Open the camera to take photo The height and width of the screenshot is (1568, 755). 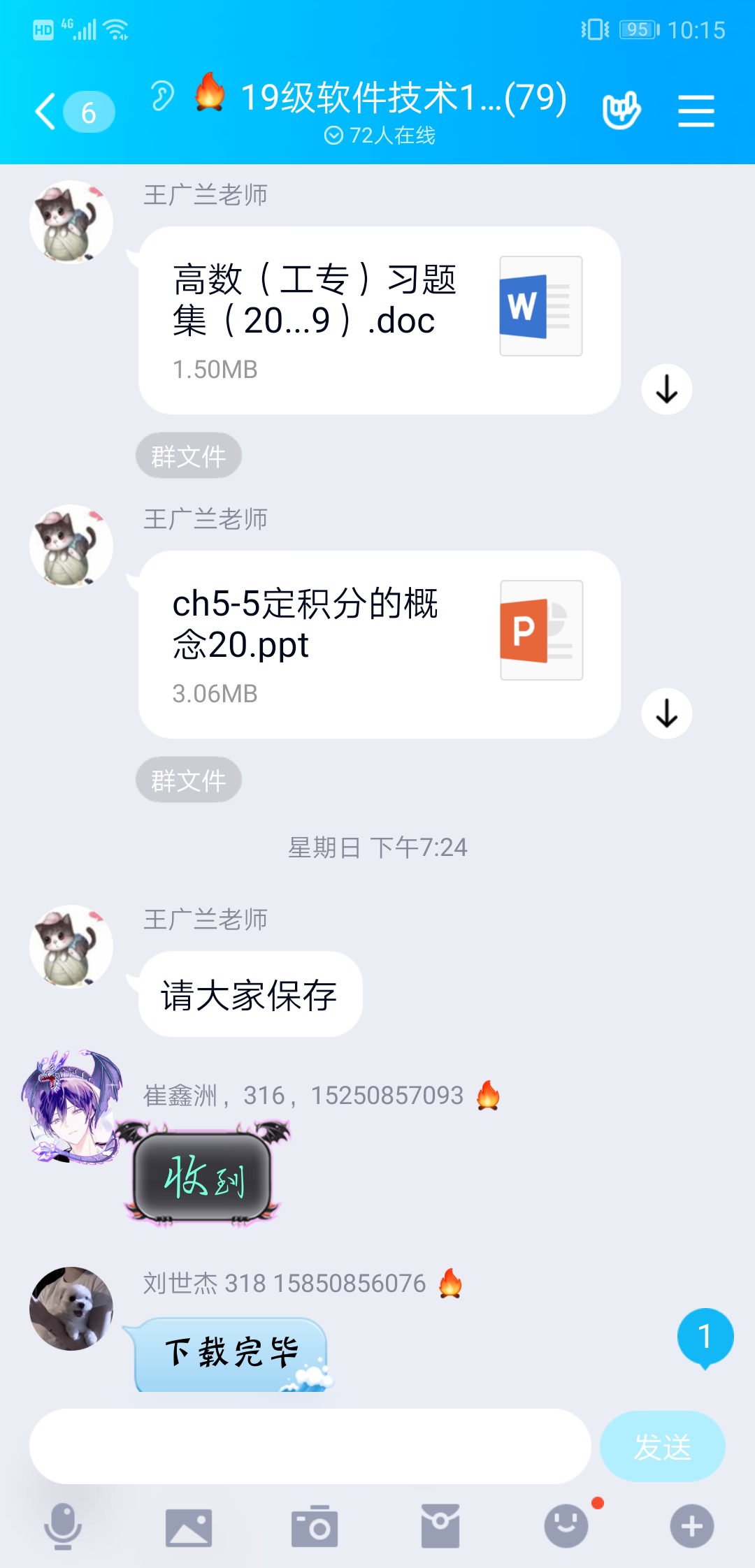(x=315, y=1526)
